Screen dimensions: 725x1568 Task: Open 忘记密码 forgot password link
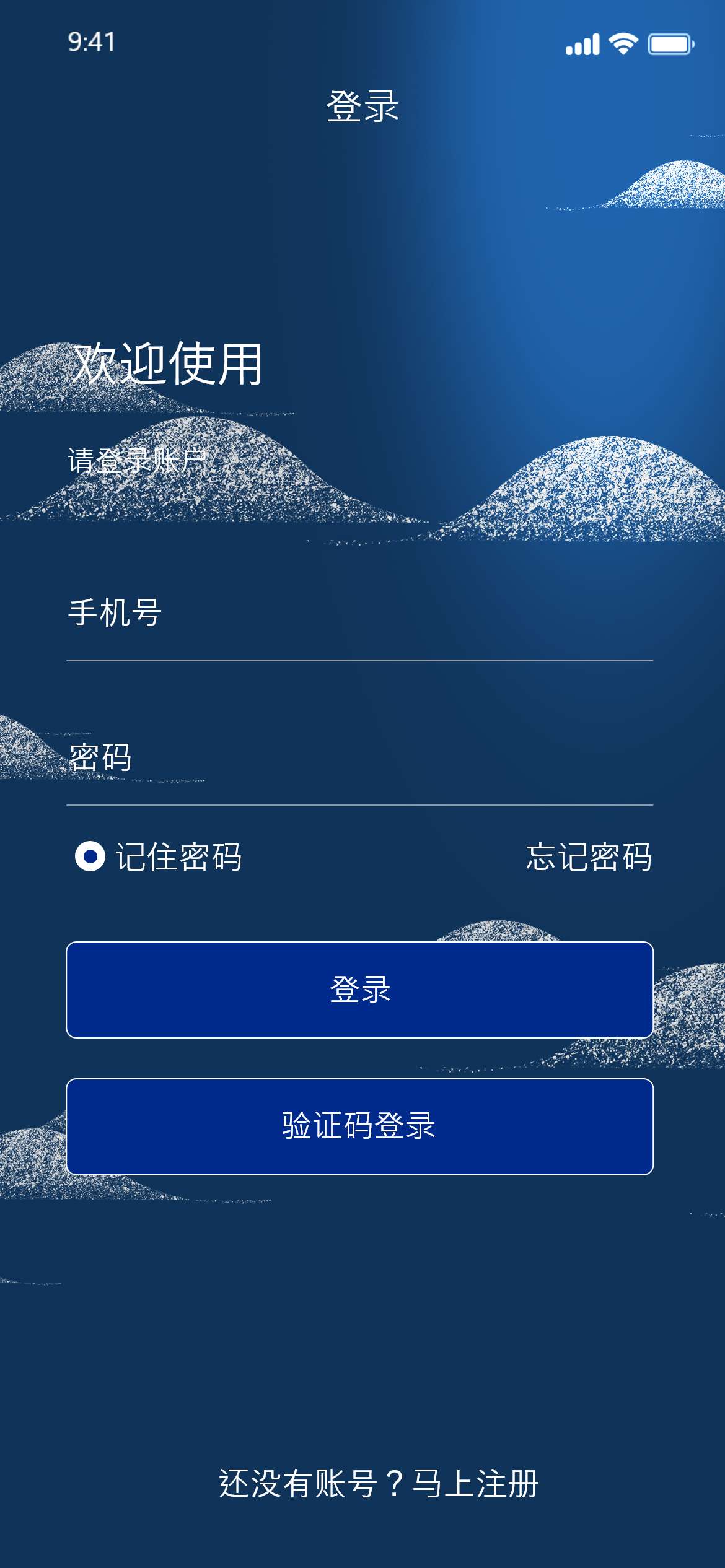coord(589,858)
